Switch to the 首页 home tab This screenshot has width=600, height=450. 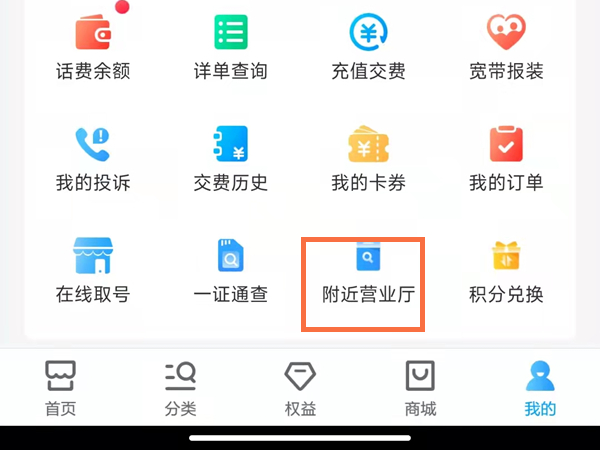click(60, 388)
